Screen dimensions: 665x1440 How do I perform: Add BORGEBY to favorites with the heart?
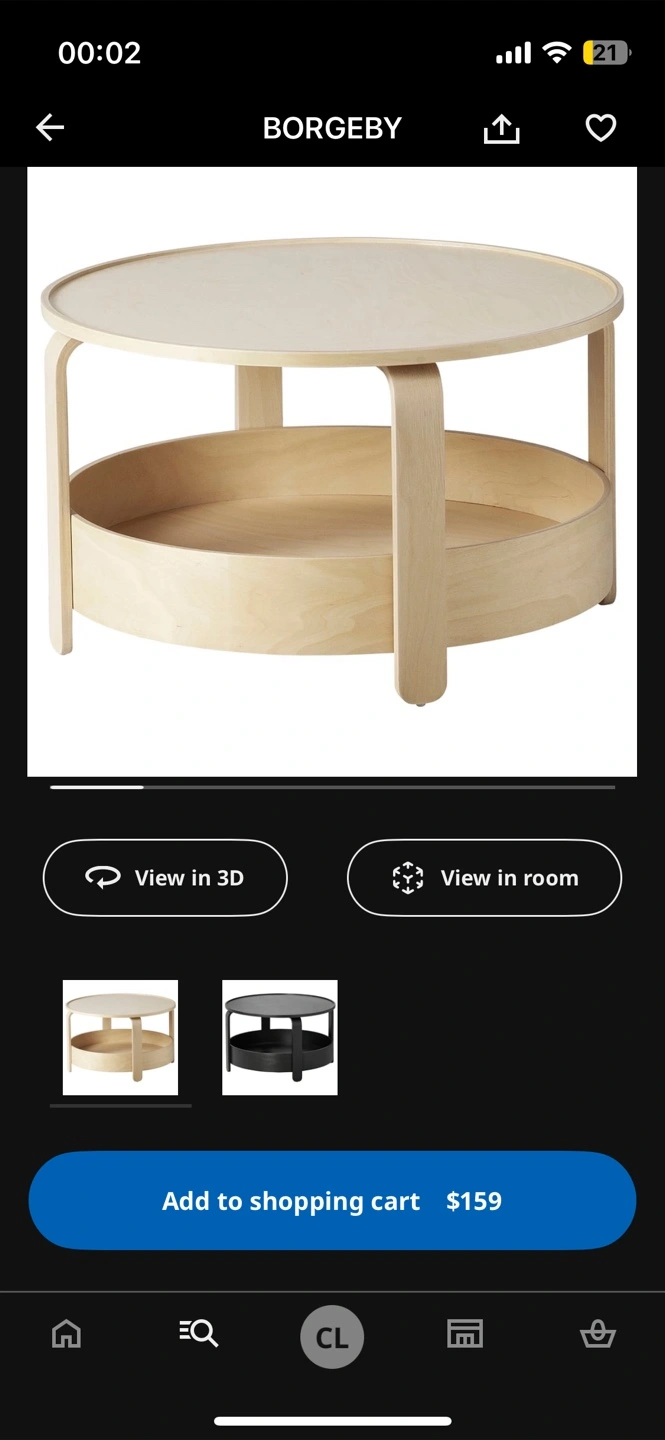point(600,128)
